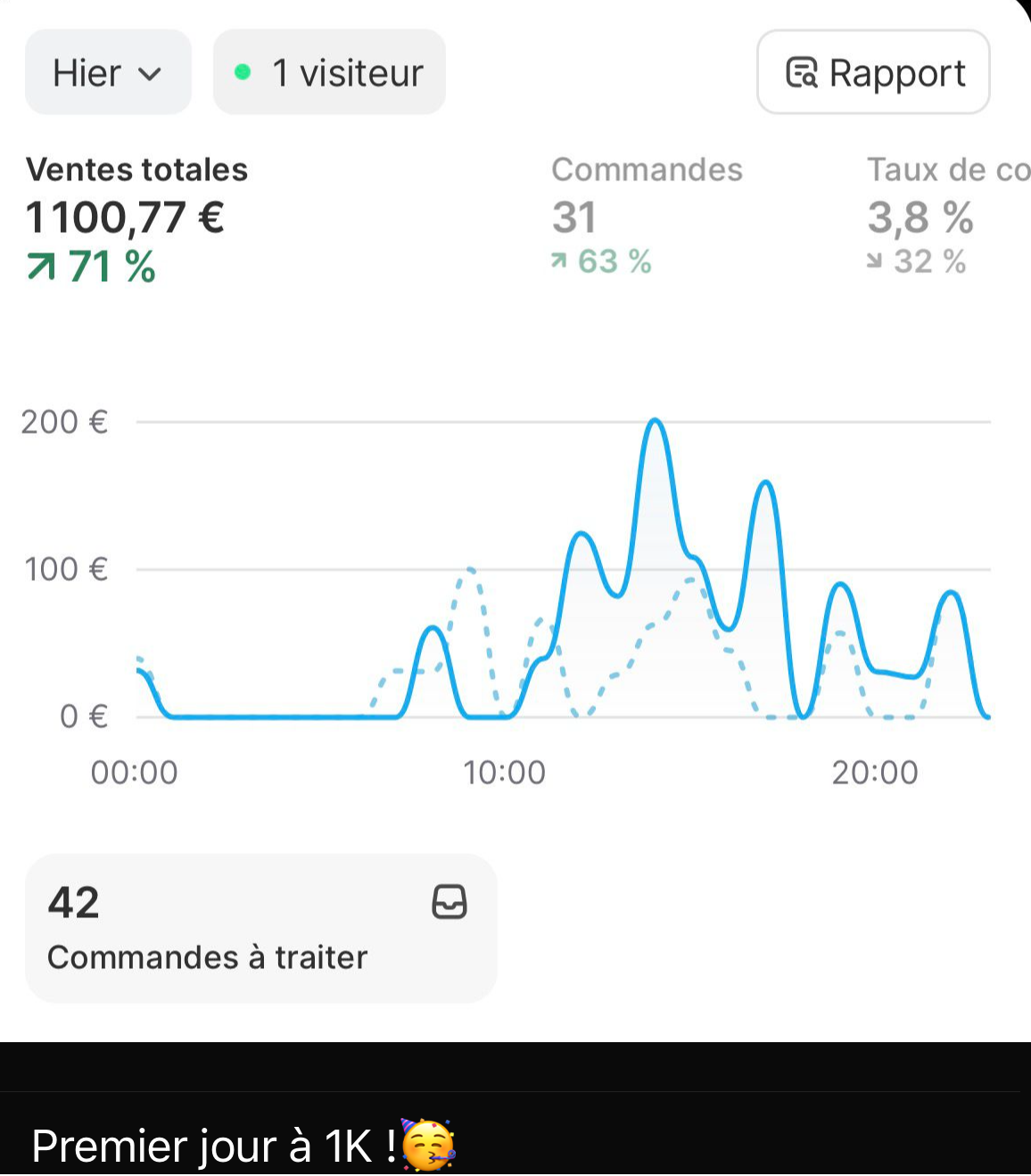Select the Ventes totales metric
Screen dimensions: 1031x1176
[136, 217]
